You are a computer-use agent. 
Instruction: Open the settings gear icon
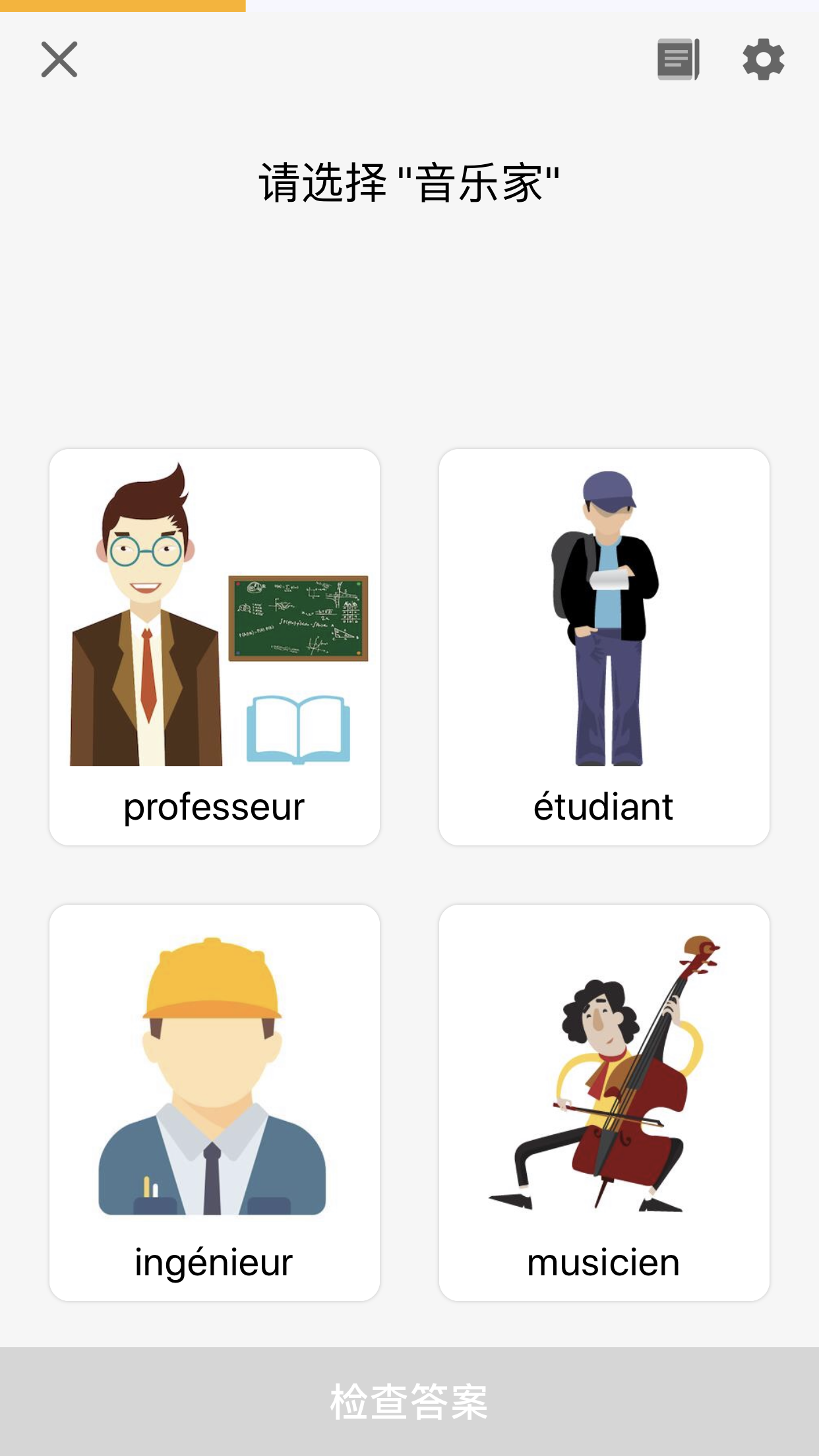click(x=763, y=60)
